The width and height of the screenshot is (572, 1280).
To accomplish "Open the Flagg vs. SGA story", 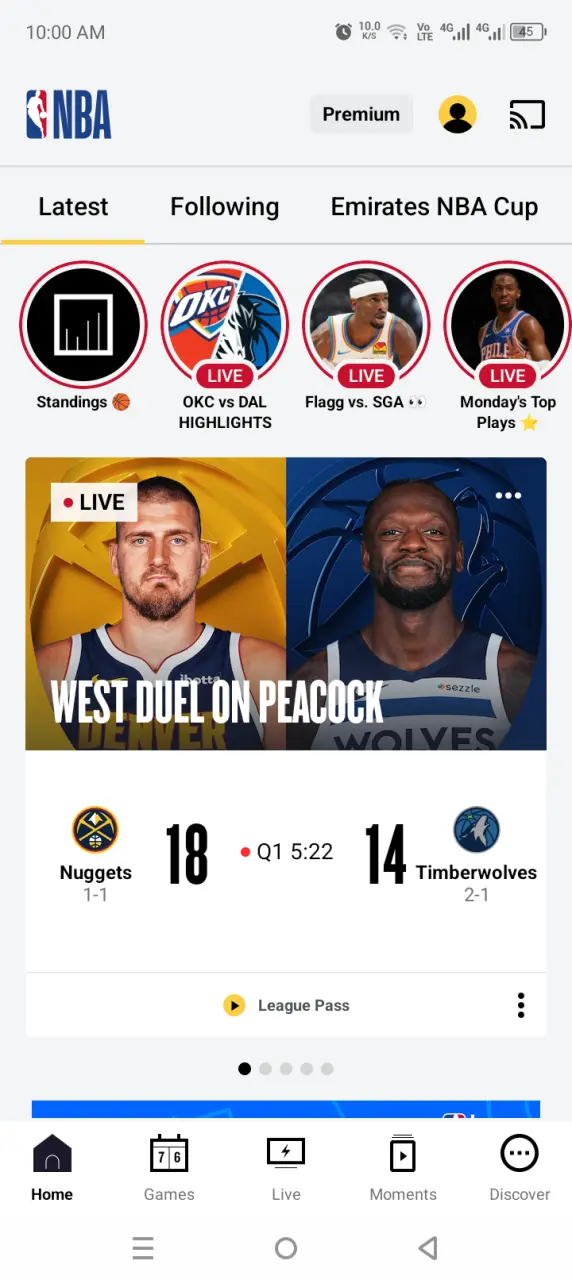I will (x=366, y=336).
